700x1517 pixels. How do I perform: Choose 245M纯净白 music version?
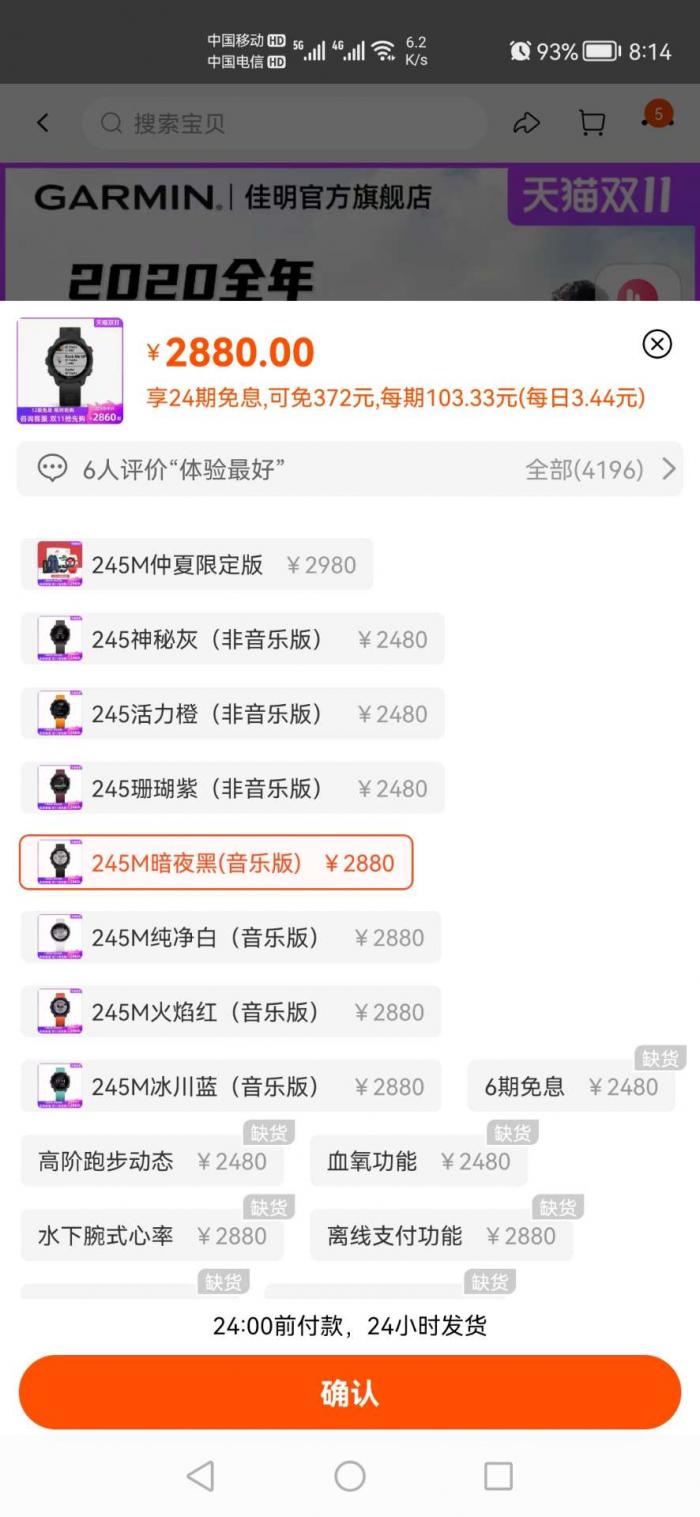[230, 938]
